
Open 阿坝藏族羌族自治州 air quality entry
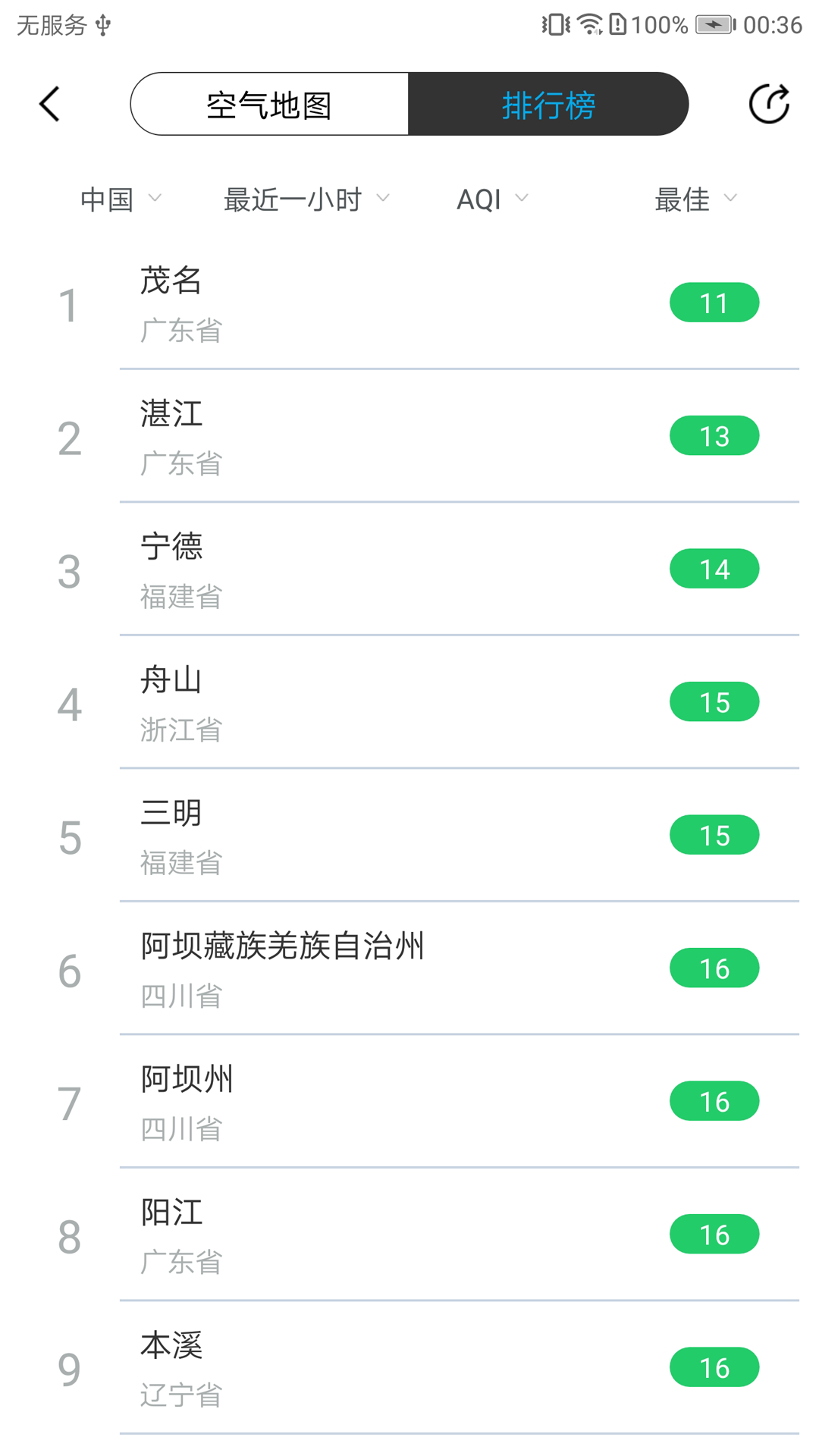click(409, 969)
